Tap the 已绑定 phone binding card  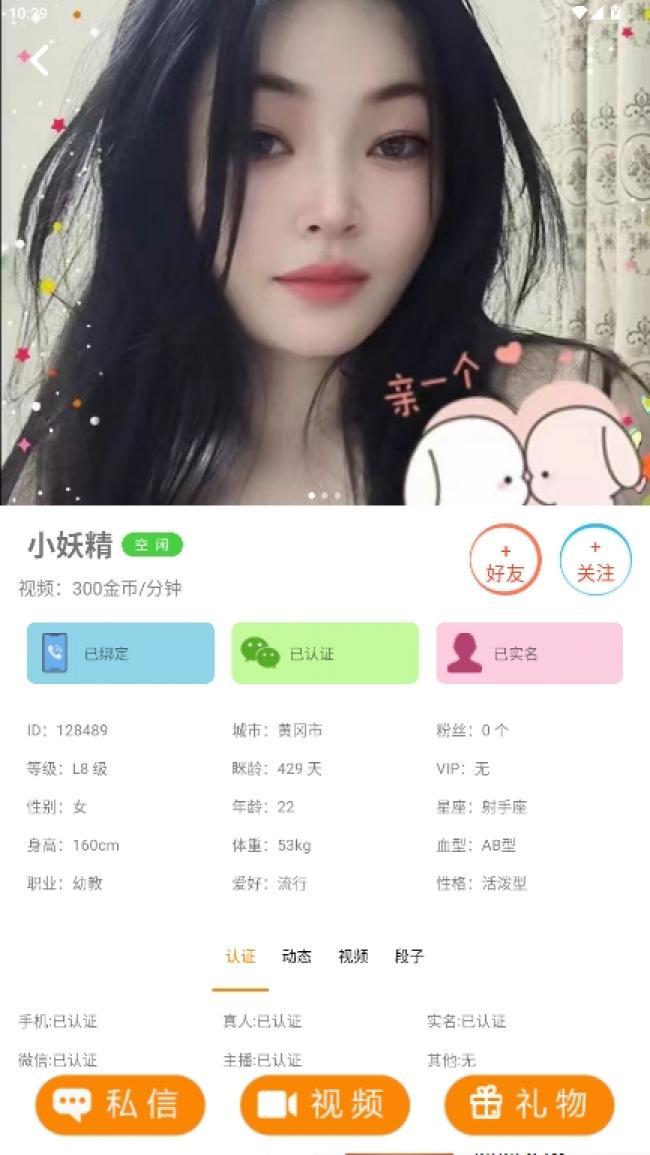(x=120, y=653)
